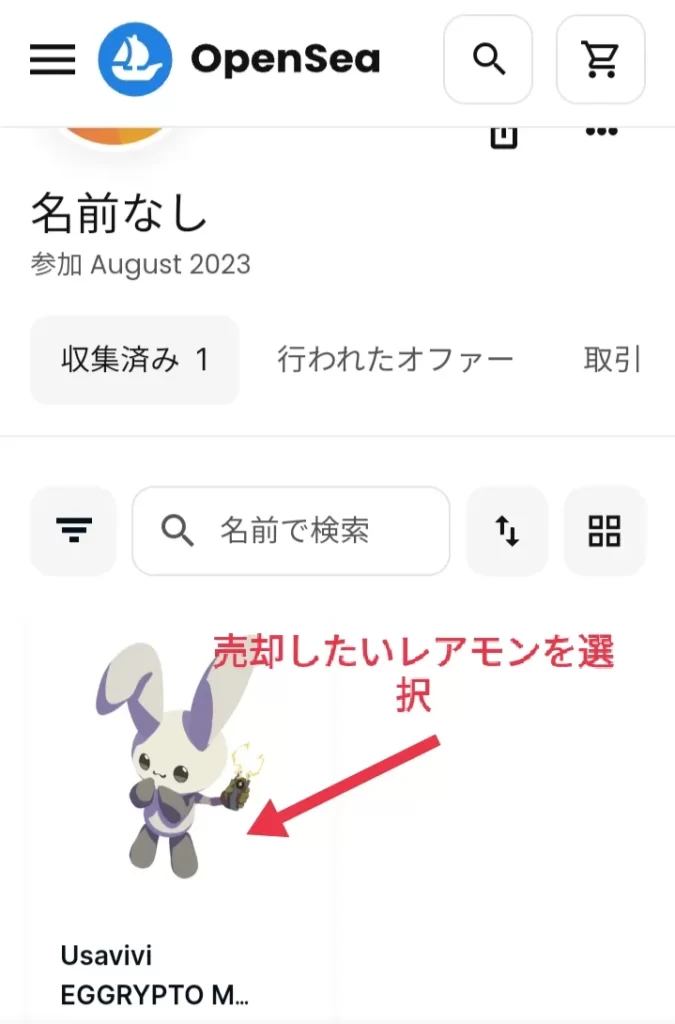Image resolution: width=675 pixels, height=1024 pixels.
Task: Open the shopping cart
Action: [600, 60]
